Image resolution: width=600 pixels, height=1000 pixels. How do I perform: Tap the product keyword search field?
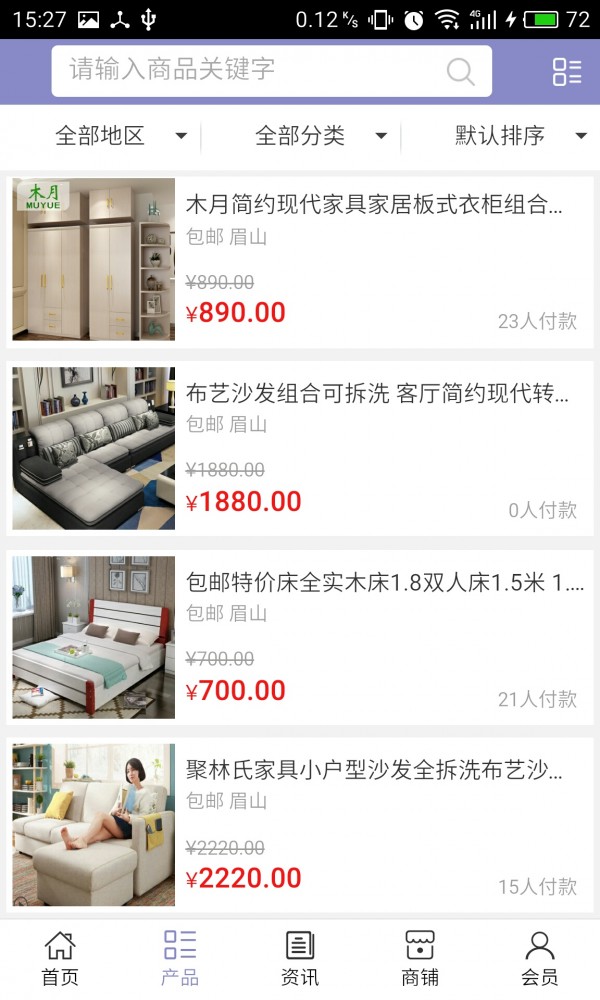250,70
